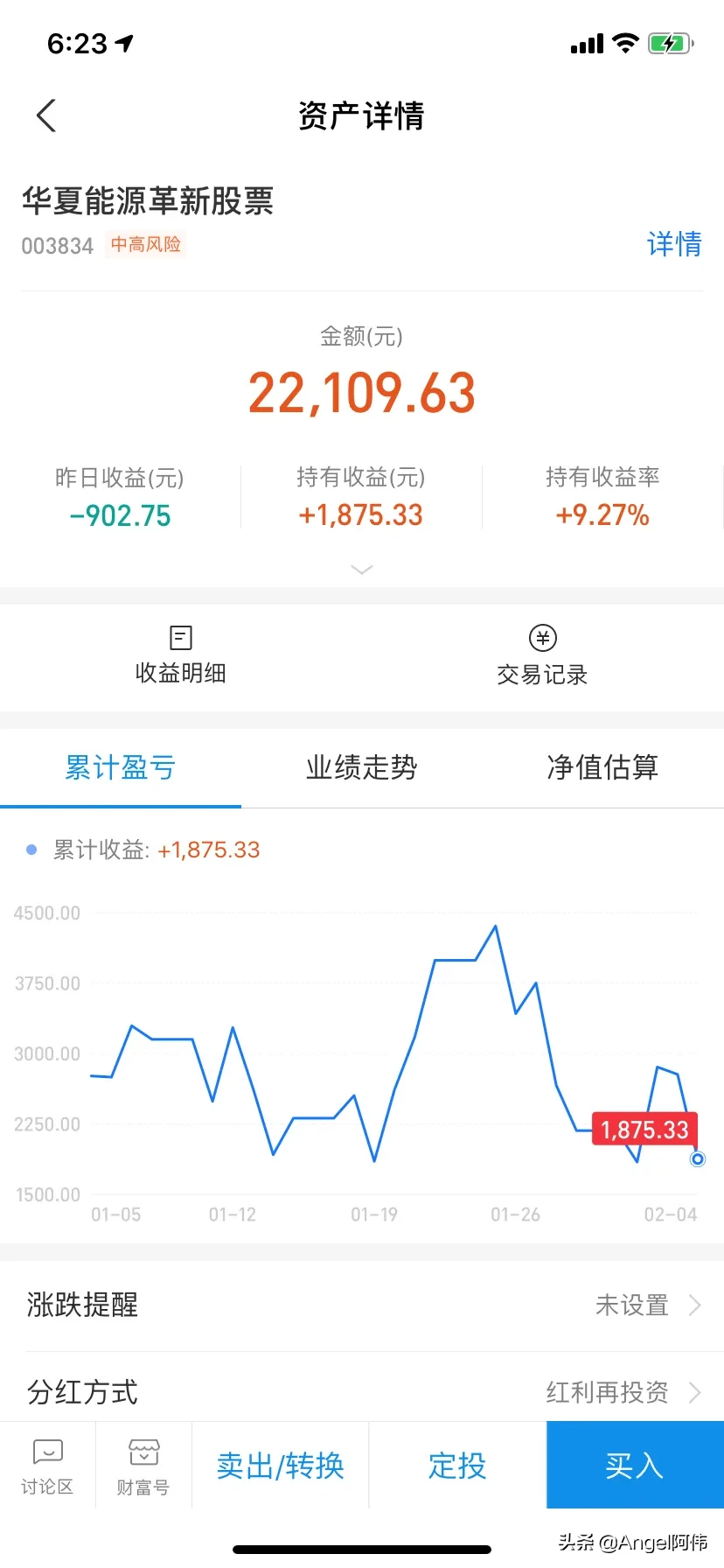
Task: Open 财富号
Action: point(143,1466)
